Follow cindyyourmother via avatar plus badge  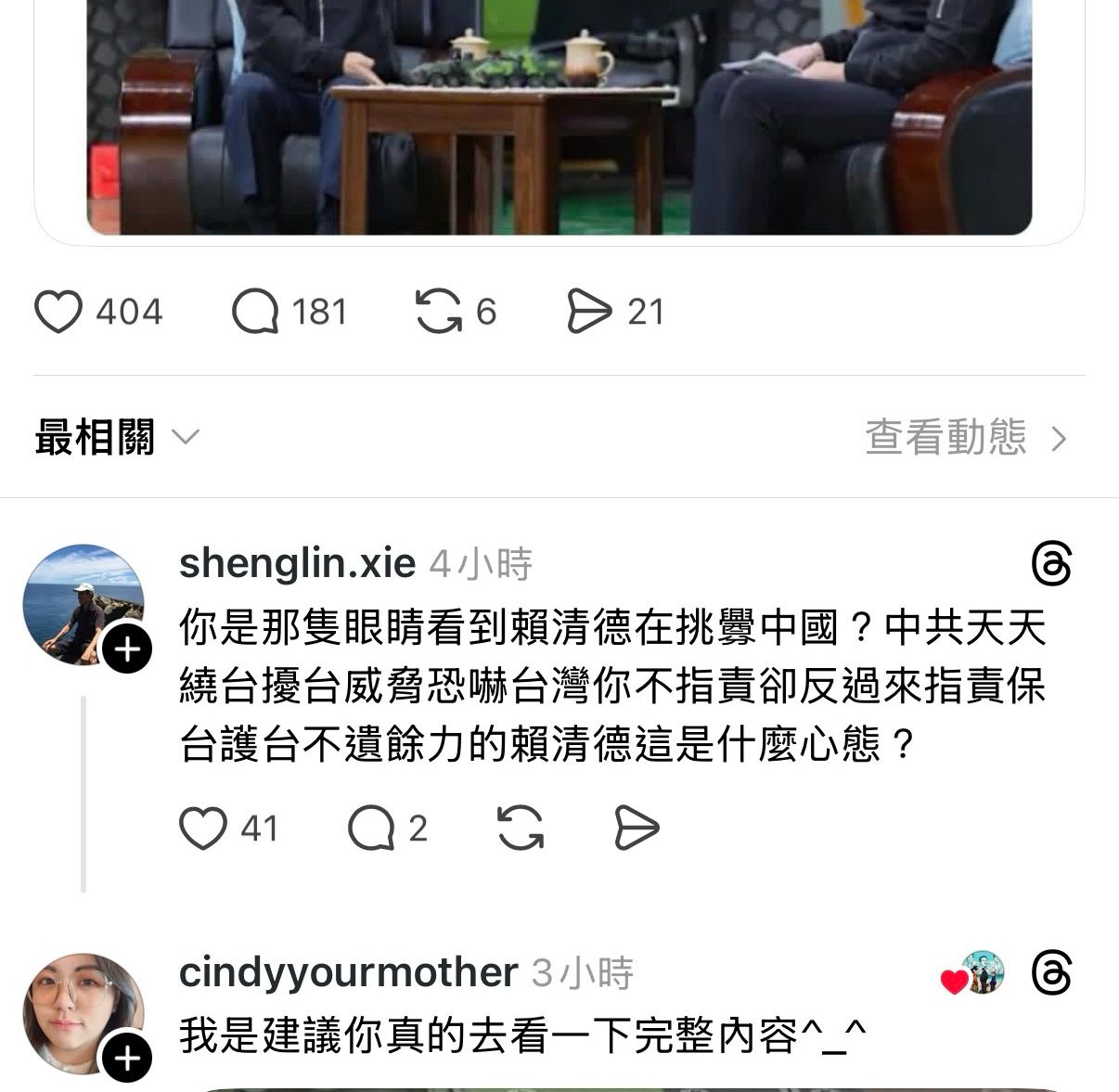click(127, 1058)
